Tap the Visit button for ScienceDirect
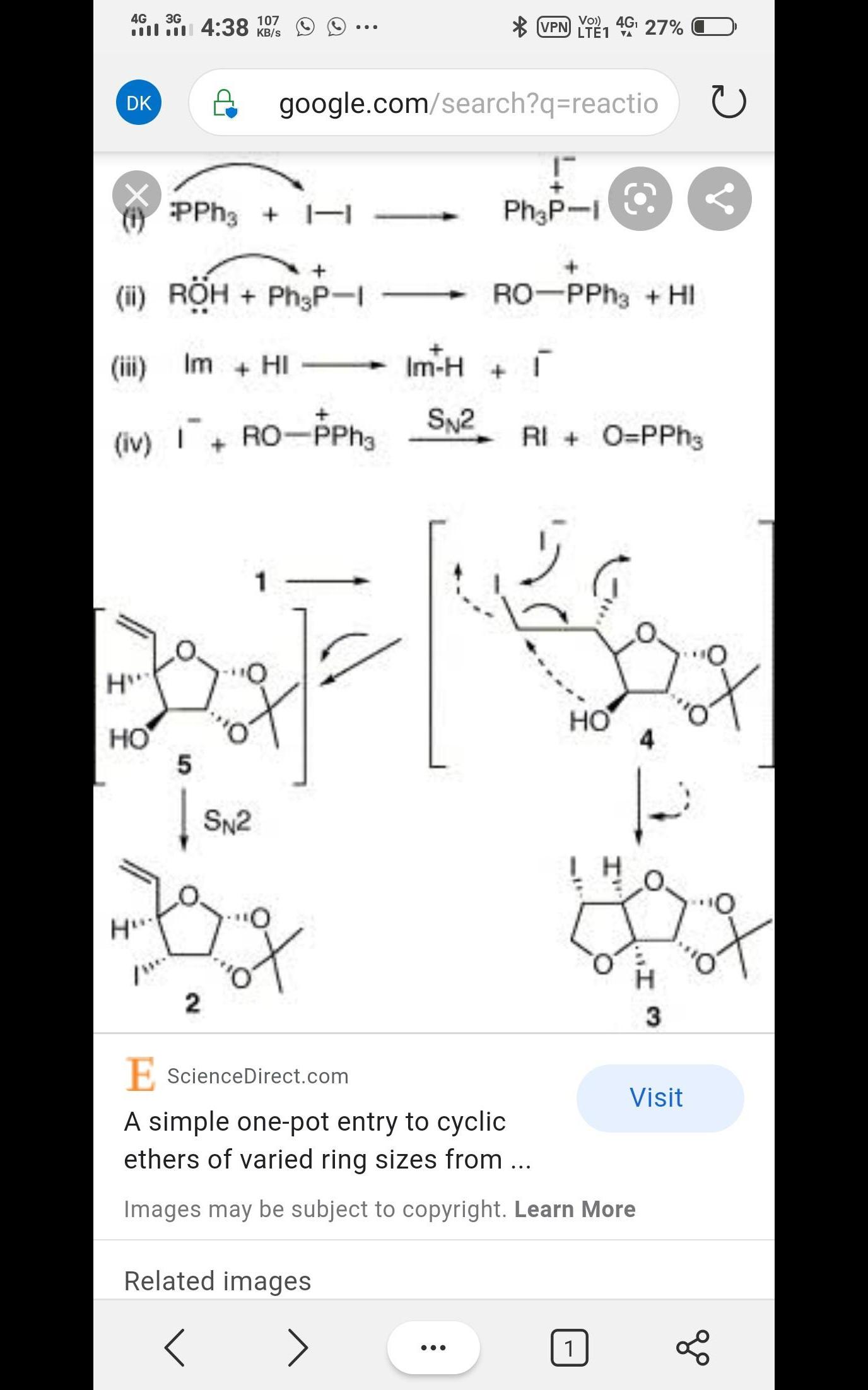 coord(659,1098)
